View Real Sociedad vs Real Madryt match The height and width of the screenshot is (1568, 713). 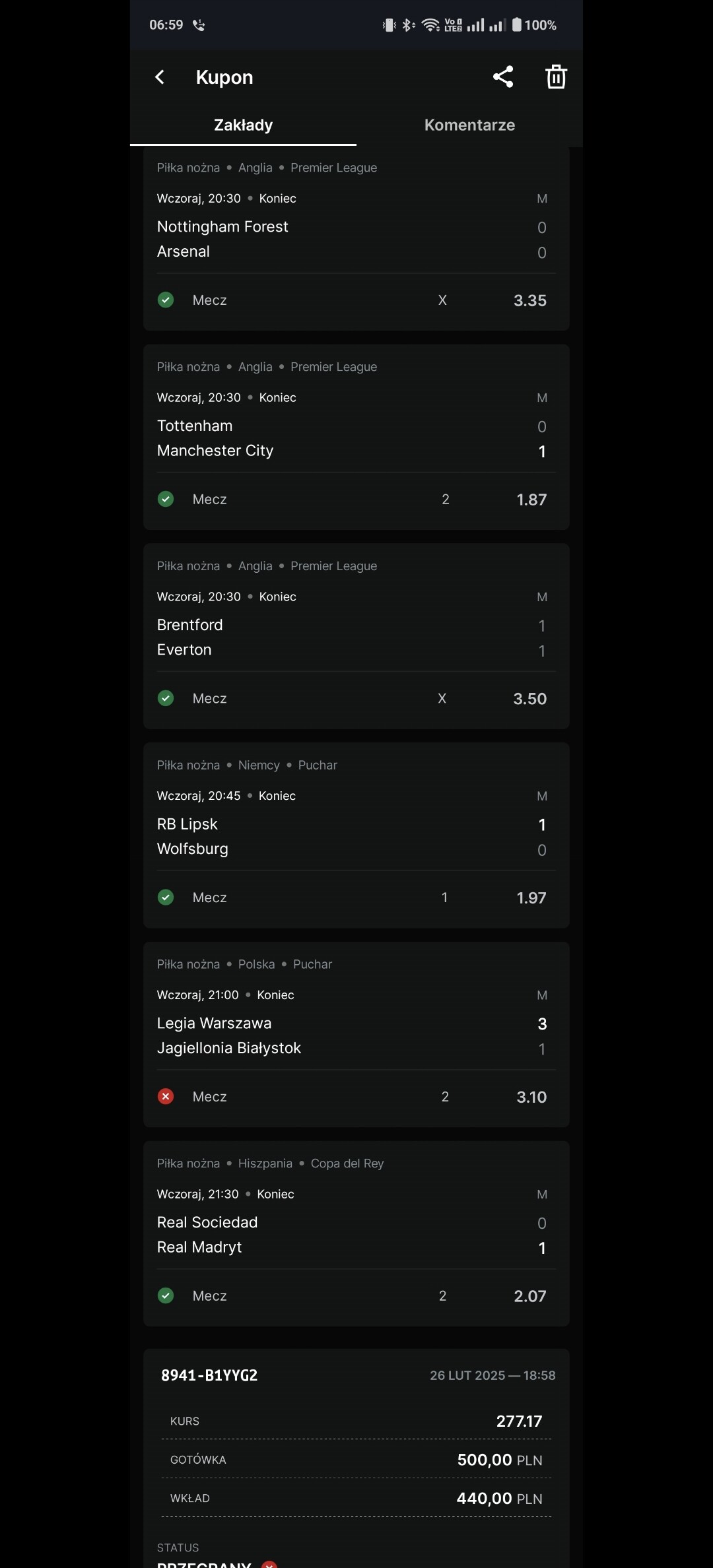point(356,1234)
